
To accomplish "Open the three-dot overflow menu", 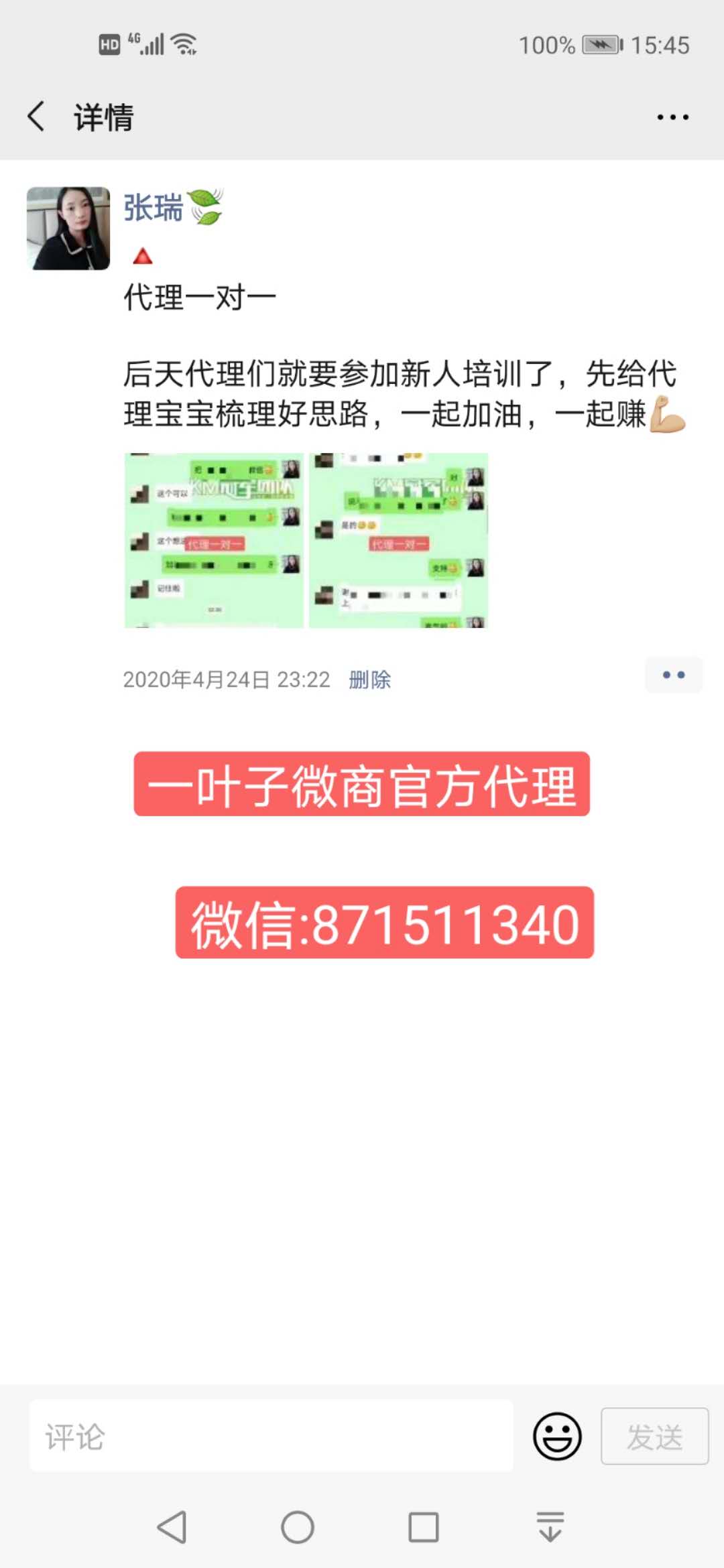I will 672,117.
